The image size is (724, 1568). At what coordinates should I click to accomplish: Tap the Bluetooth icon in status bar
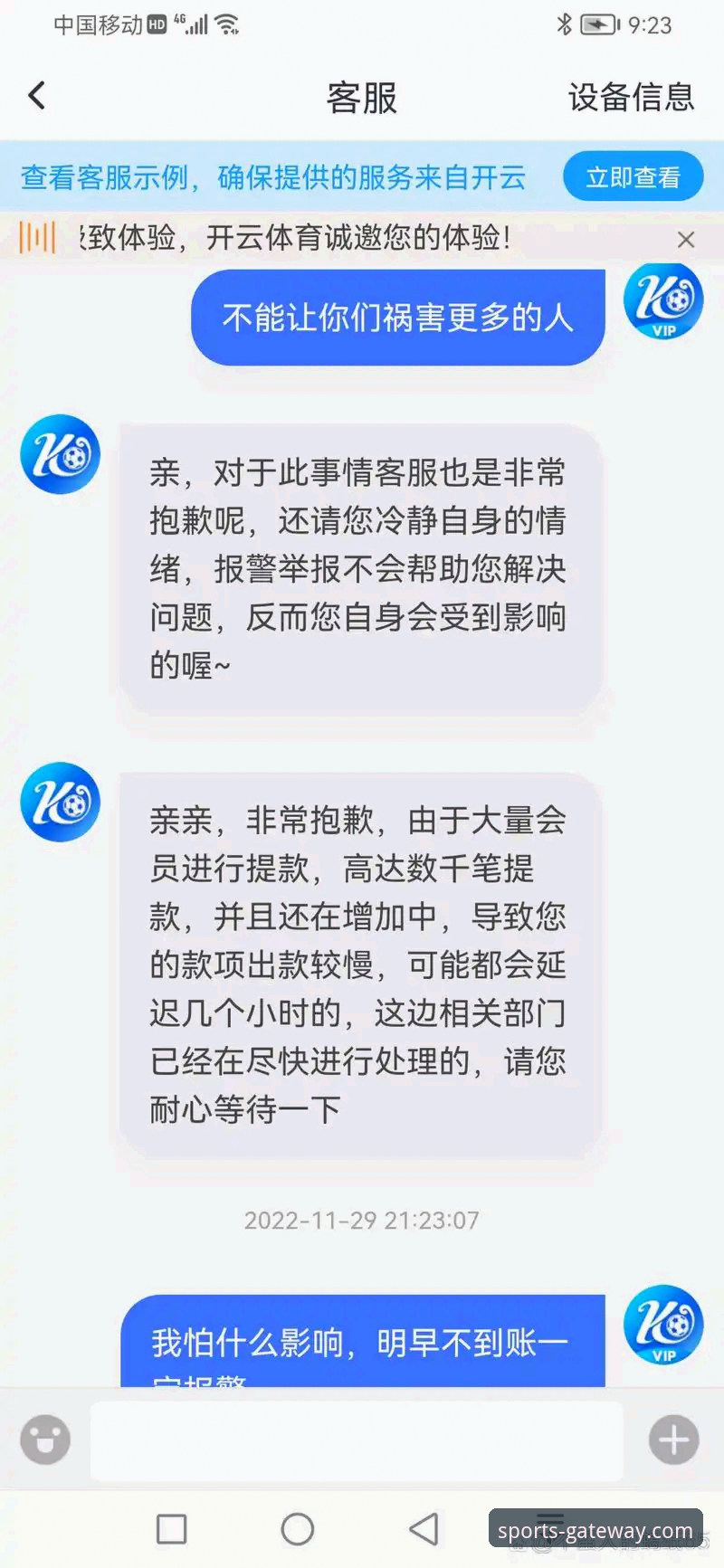pos(564,24)
